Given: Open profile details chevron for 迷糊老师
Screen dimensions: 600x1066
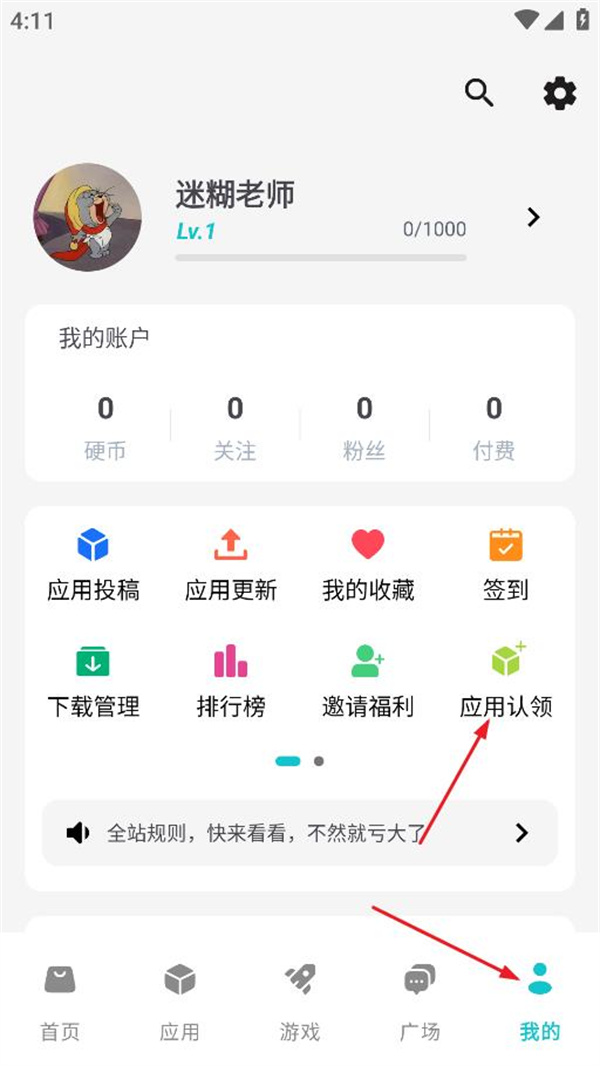Looking at the screenshot, I should click(533, 217).
